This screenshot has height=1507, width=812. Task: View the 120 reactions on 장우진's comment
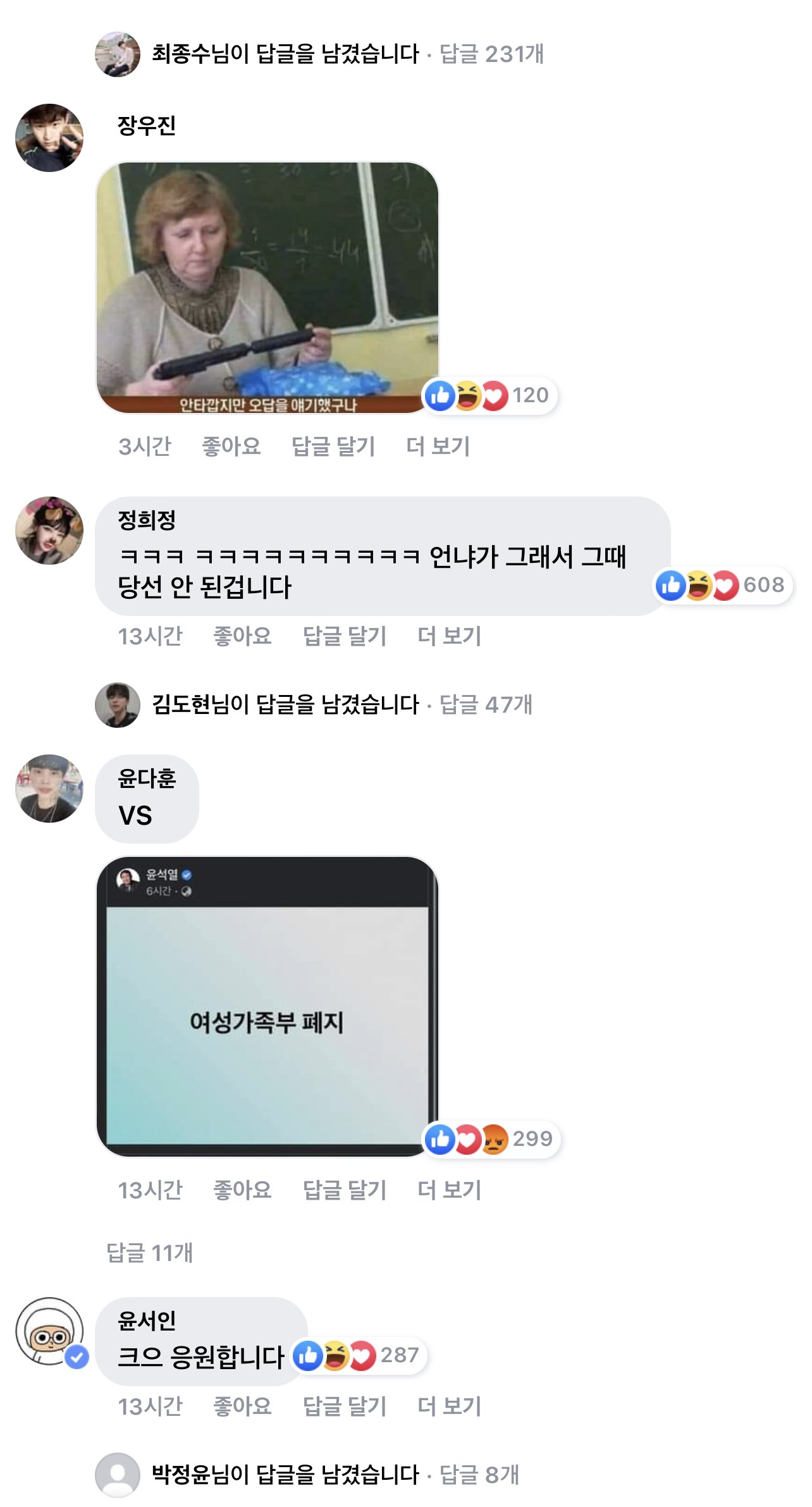[489, 395]
